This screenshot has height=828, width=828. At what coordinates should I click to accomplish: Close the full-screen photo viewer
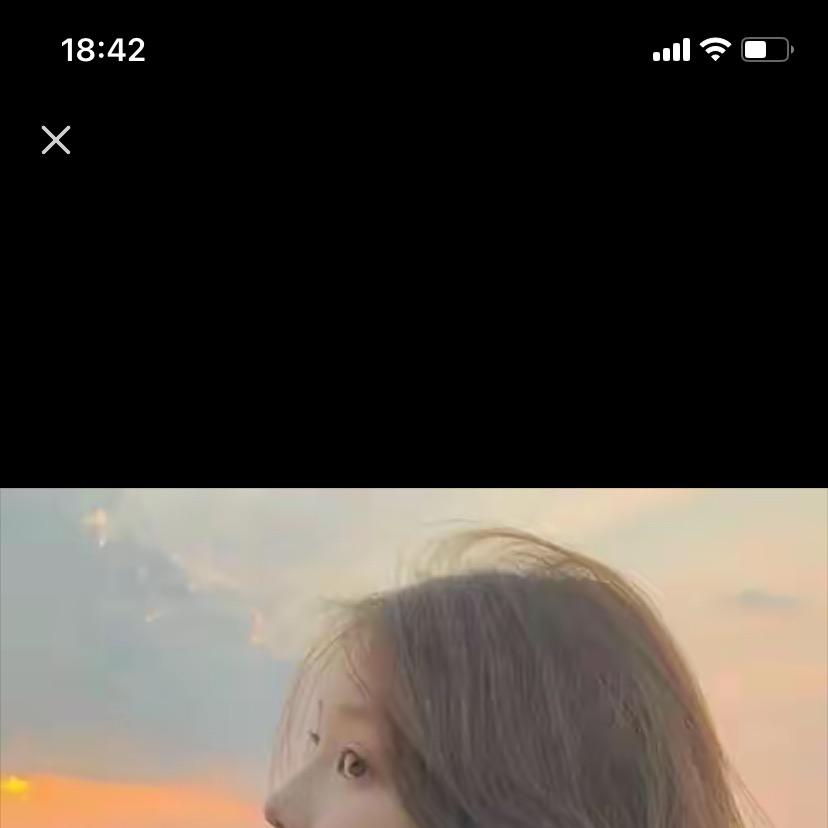[x=56, y=140]
